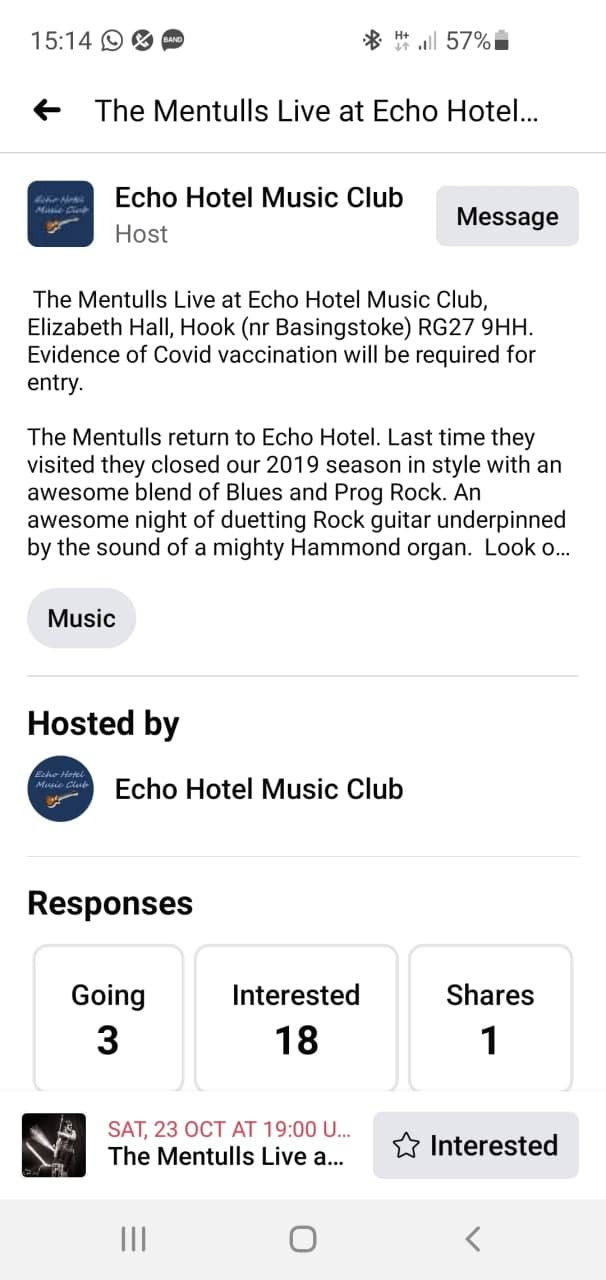Viewport: 606px width, 1280px height.
Task: View the list of people Going
Action: tap(108, 1017)
